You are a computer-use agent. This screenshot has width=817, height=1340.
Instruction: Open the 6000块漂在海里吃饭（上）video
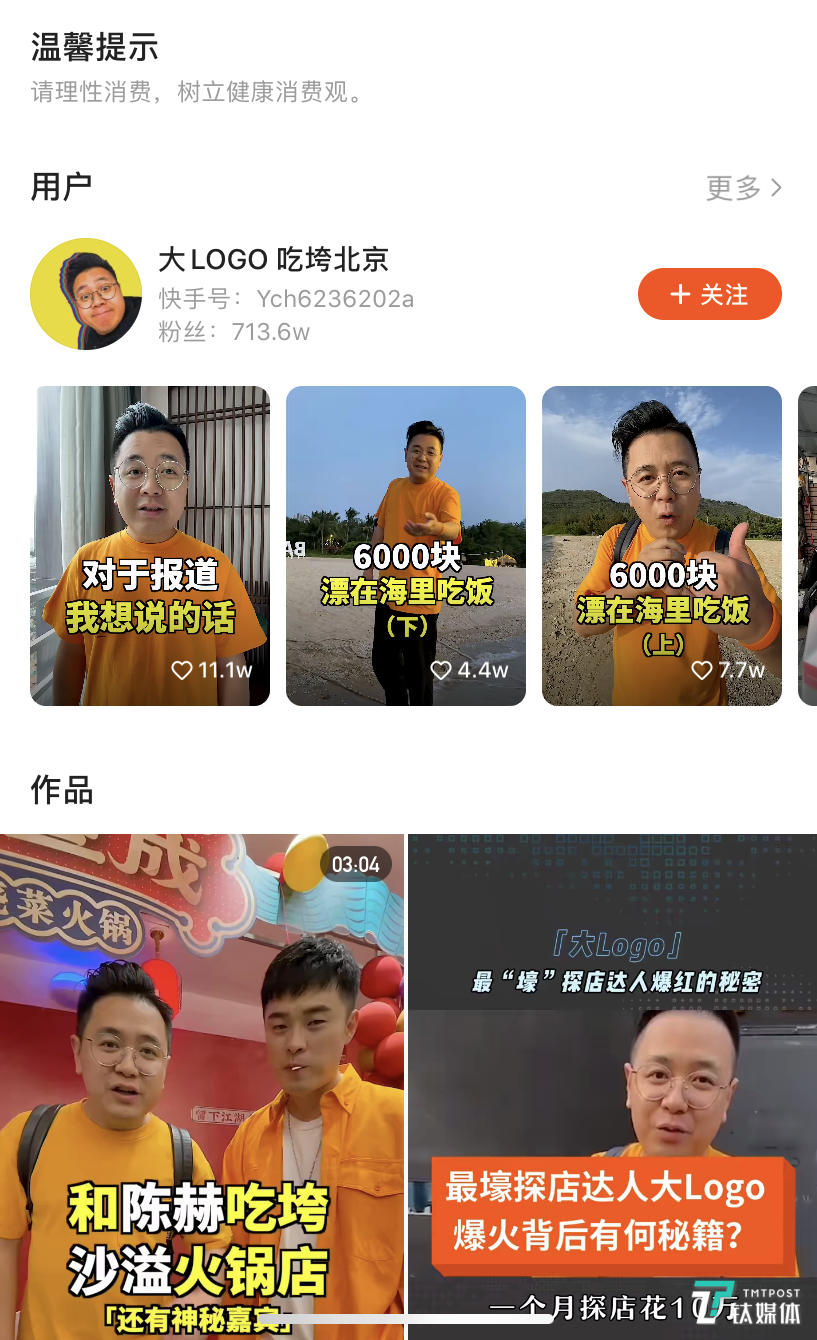point(662,546)
